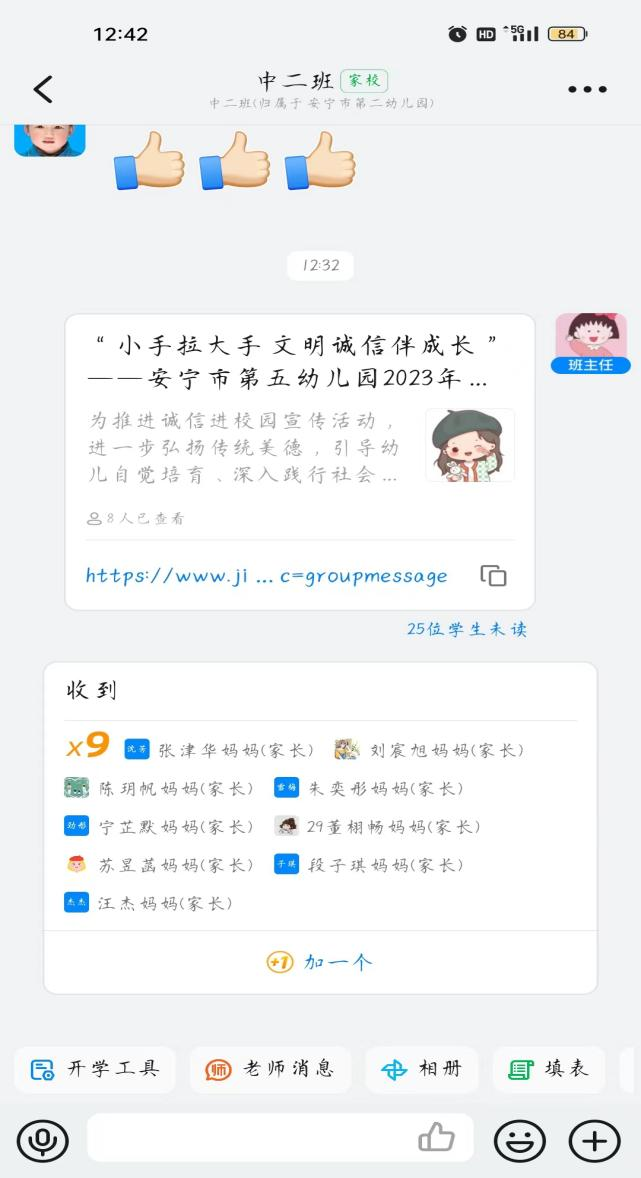
Task: View the 25位学生未读 list
Action: pyautogui.click(x=467, y=630)
